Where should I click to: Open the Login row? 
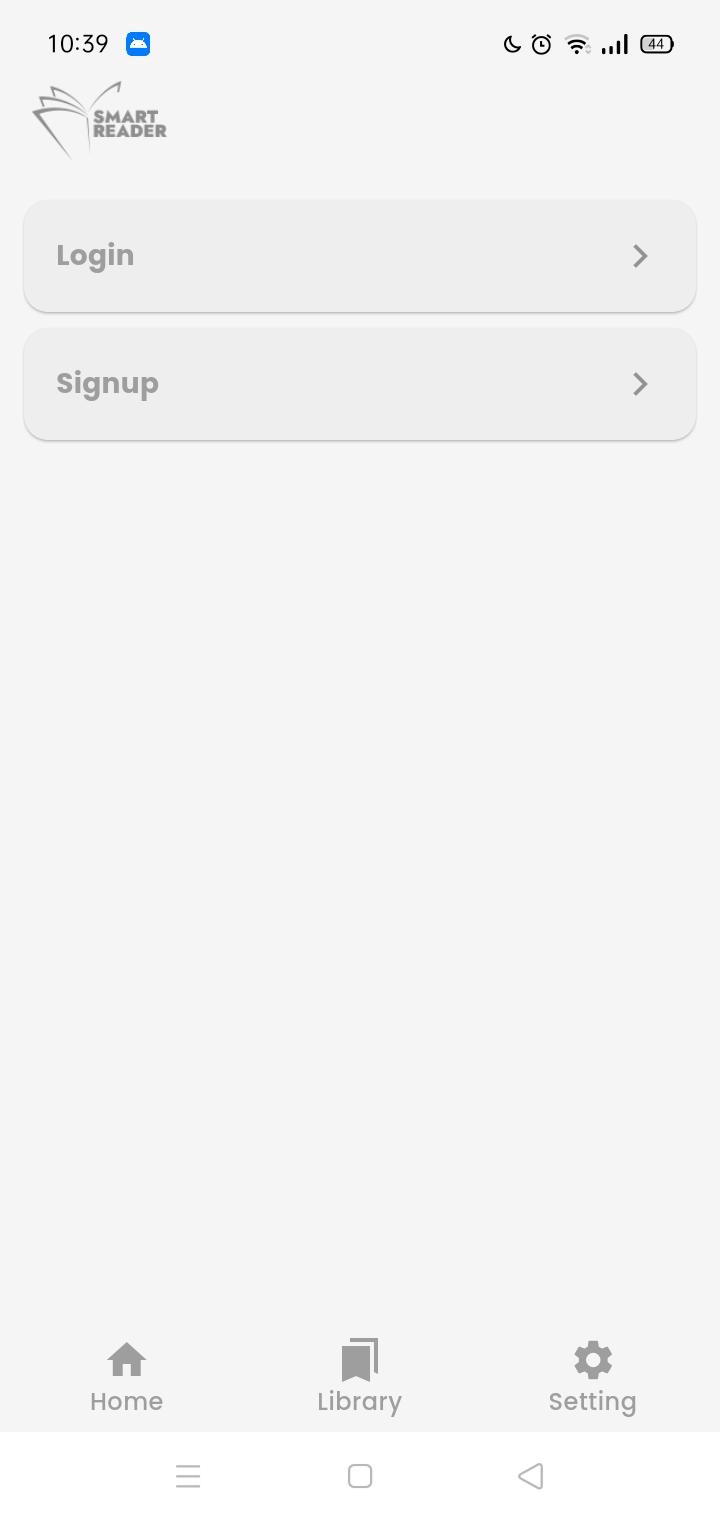coord(359,256)
